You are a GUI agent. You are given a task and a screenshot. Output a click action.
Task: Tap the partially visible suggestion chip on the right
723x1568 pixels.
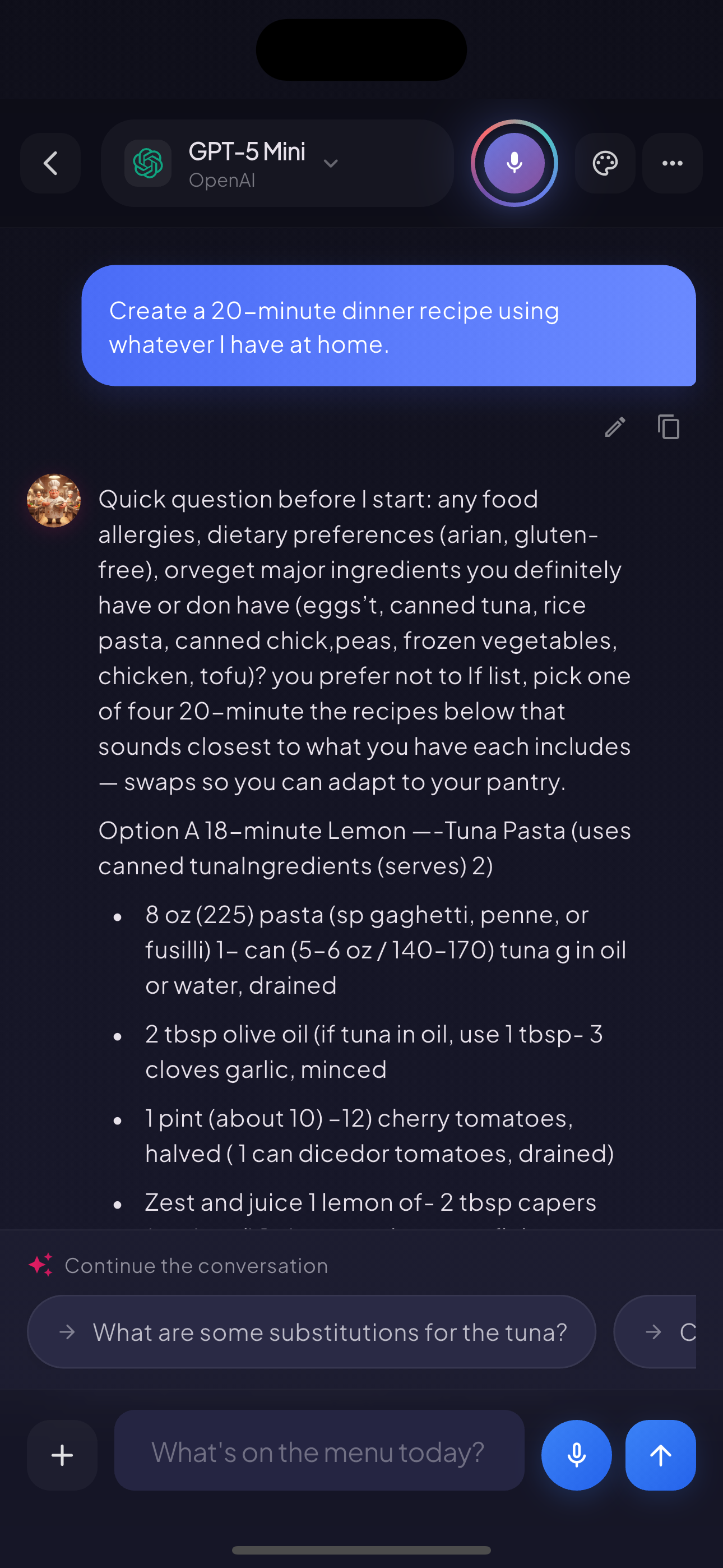(x=675, y=1331)
